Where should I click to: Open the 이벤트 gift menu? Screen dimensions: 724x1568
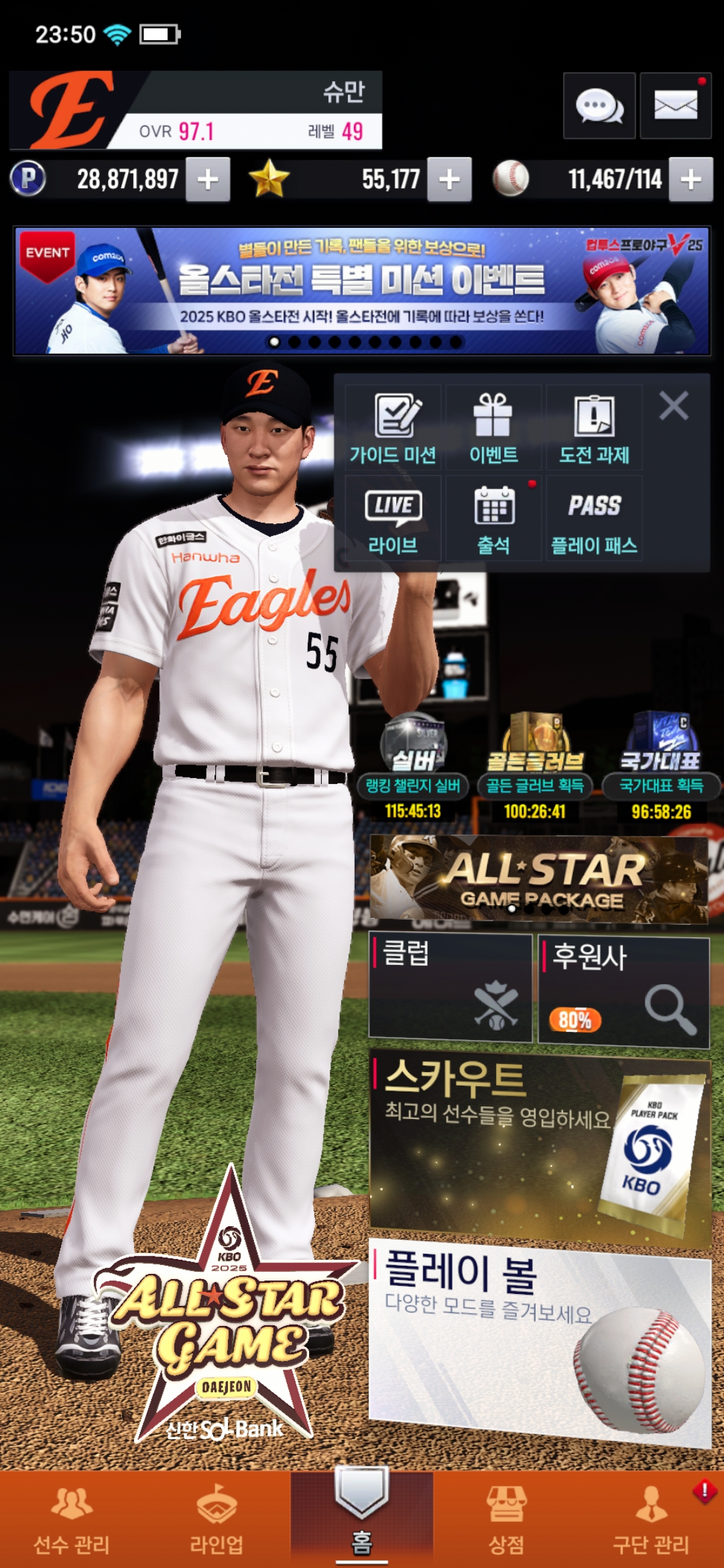tap(493, 429)
